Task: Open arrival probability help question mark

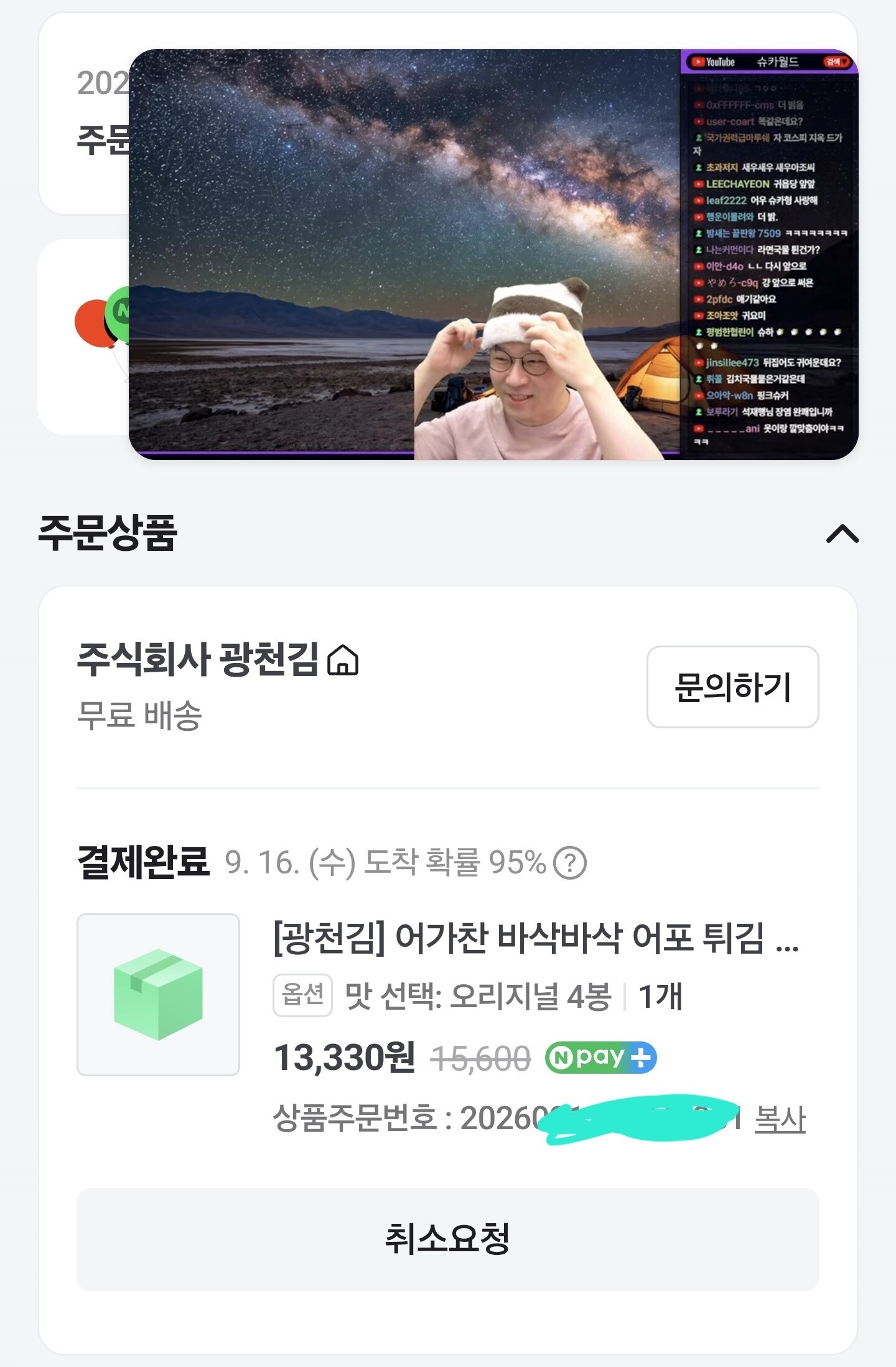Action: 570,863
